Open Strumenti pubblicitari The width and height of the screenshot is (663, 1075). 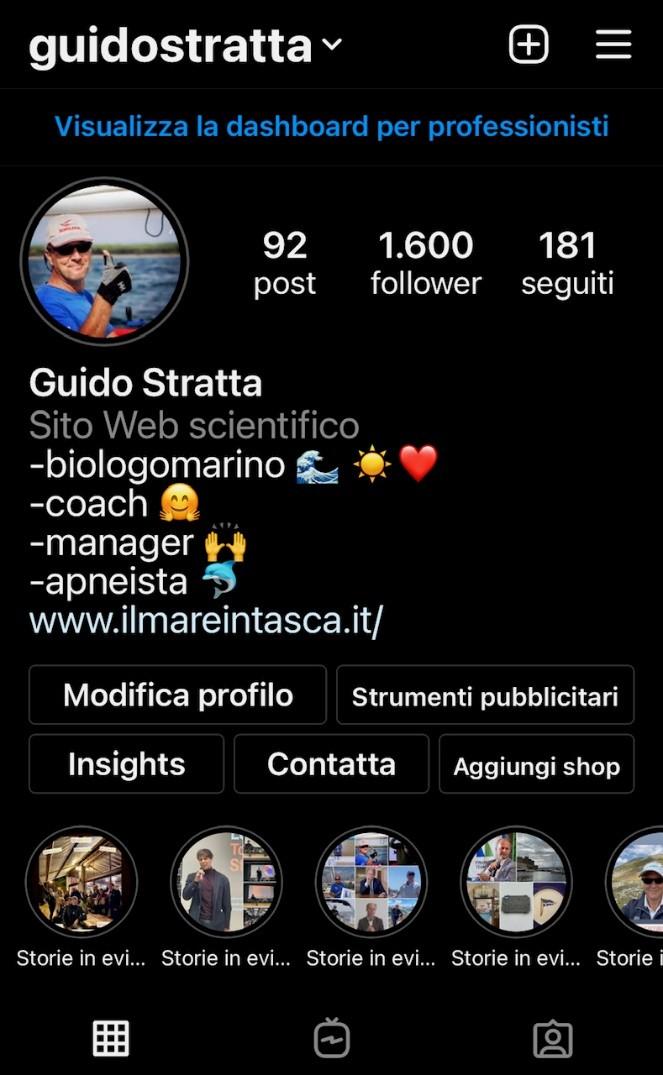pos(485,696)
